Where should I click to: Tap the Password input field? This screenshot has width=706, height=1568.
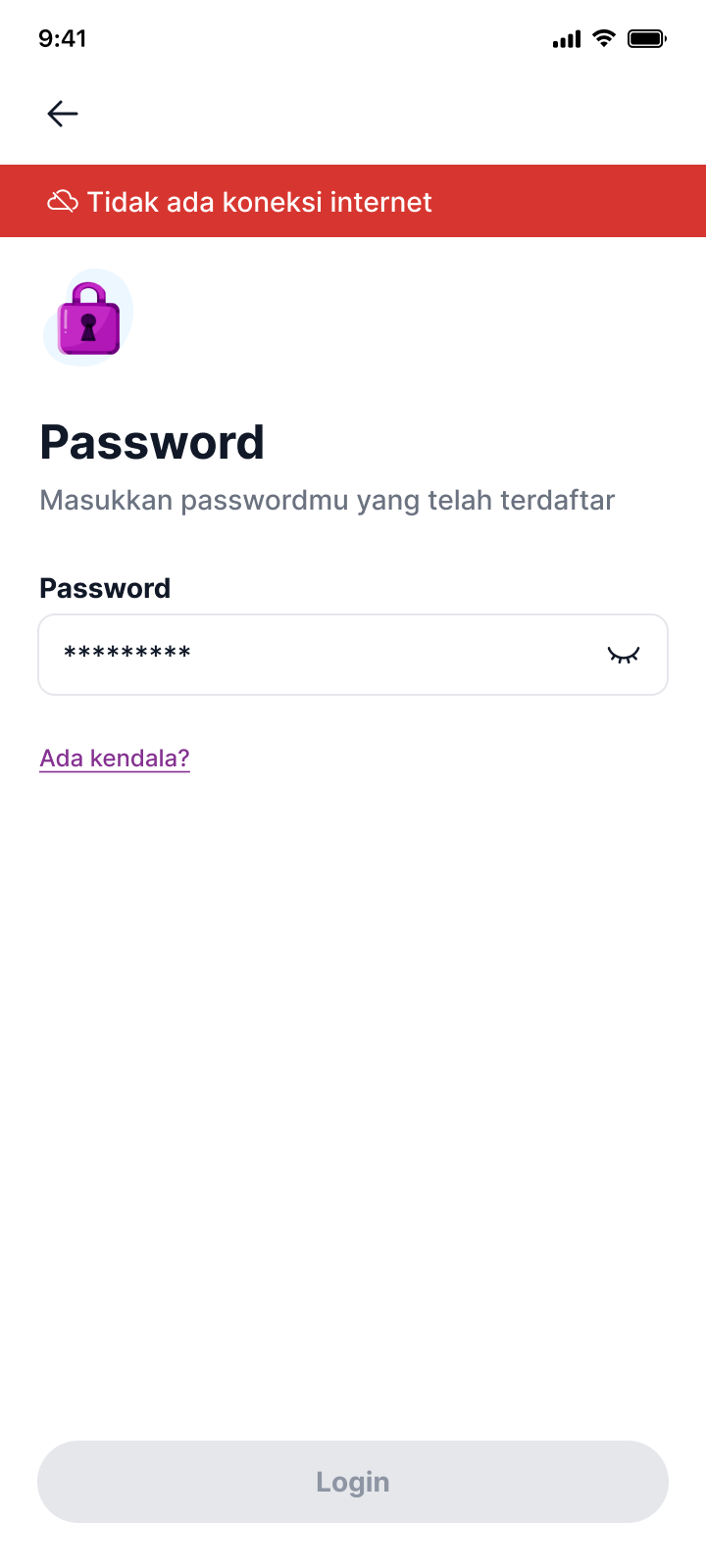[x=353, y=655]
